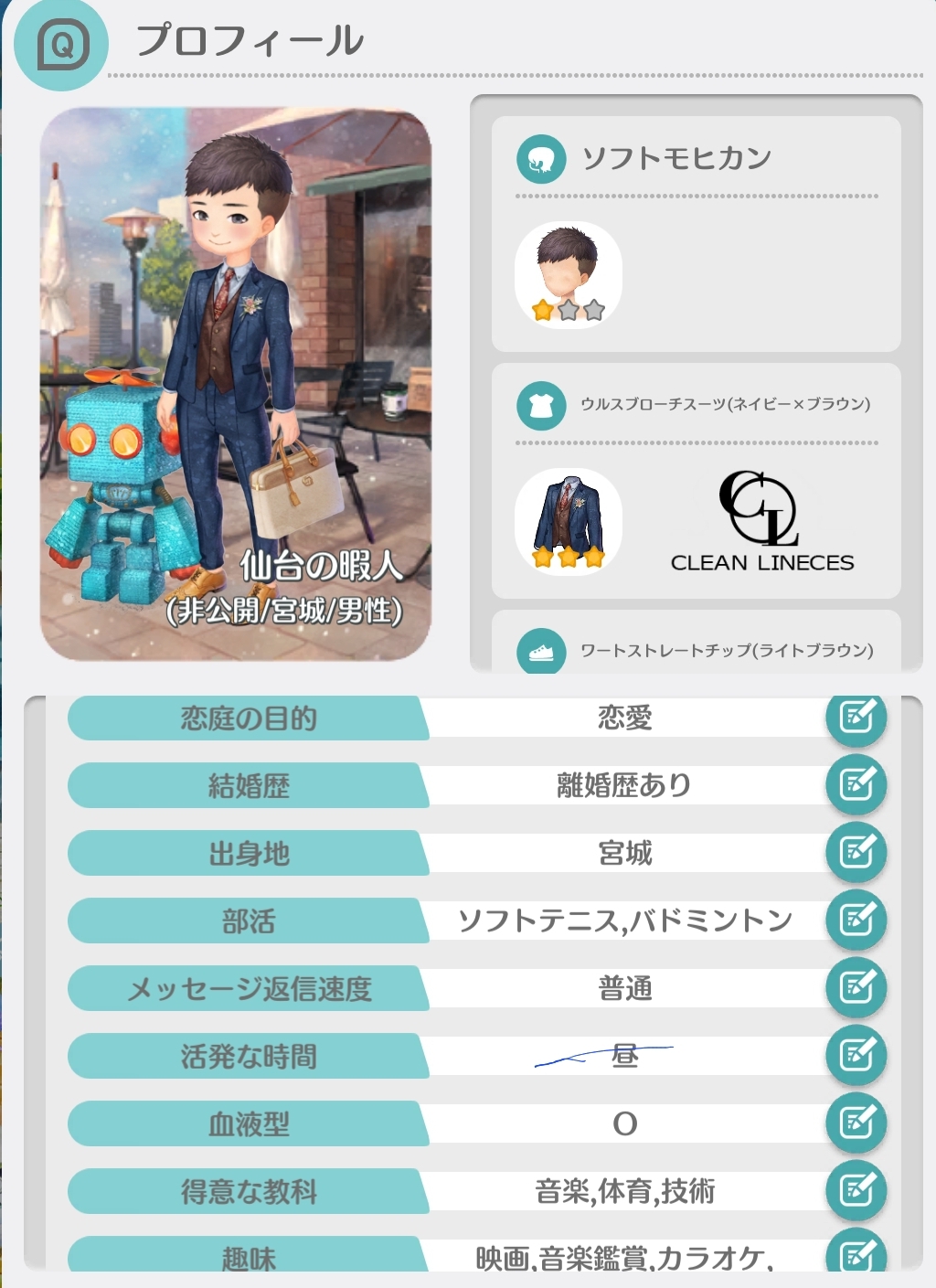
Task: Edit the 血液型 field
Action: (x=856, y=1123)
